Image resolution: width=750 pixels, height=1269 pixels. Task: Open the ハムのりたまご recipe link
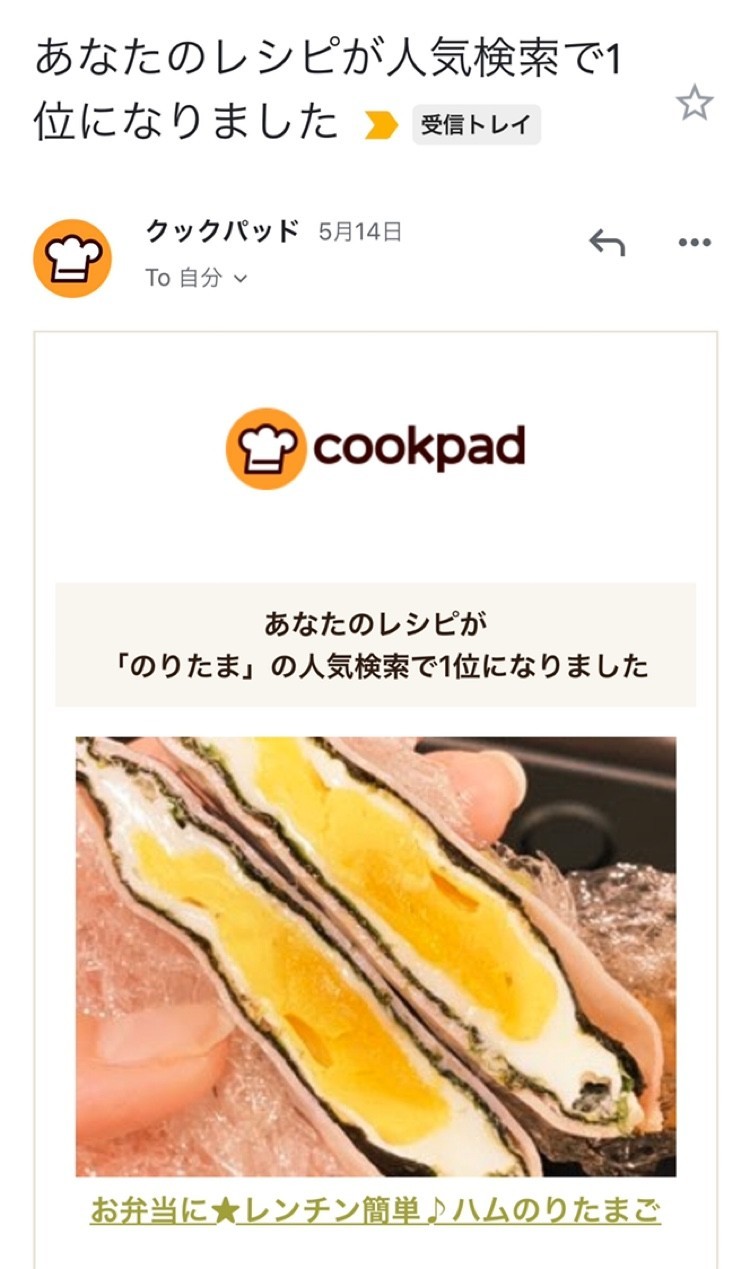(375, 1211)
